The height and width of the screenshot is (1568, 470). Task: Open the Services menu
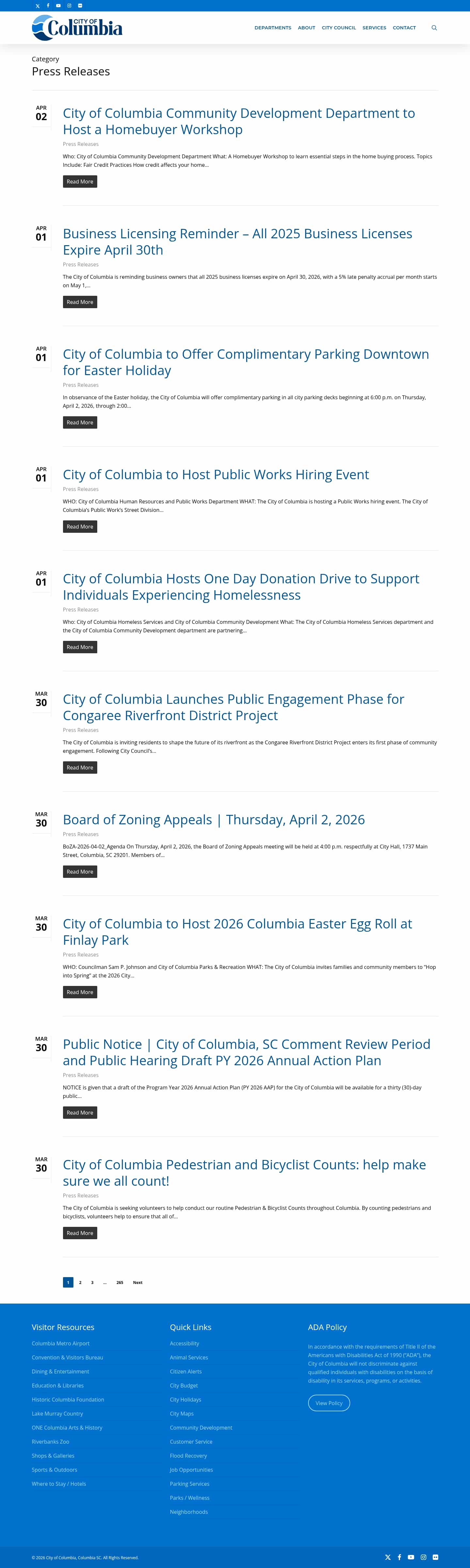click(x=374, y=27)
